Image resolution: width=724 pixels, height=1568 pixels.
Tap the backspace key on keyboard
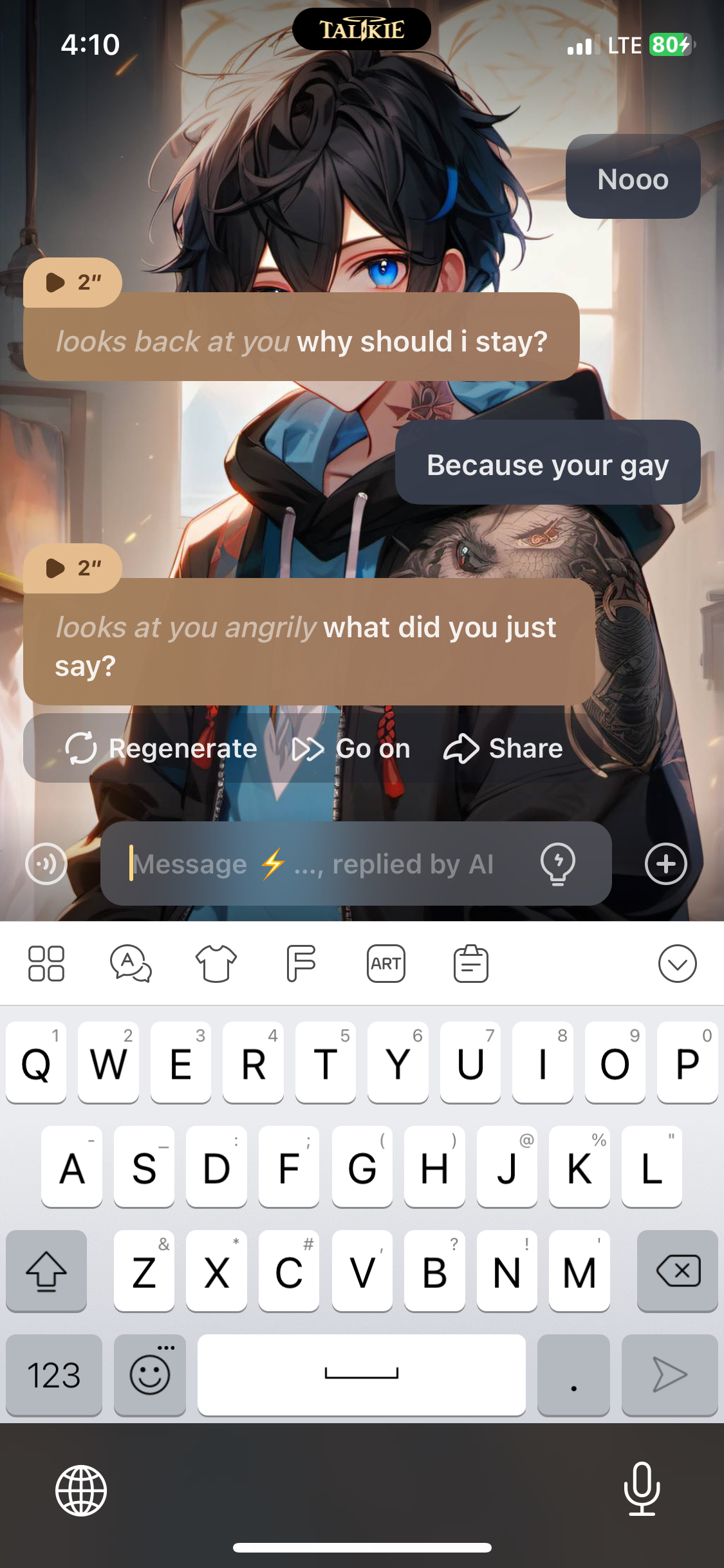pyautogui.click(x=678, y=1271)
